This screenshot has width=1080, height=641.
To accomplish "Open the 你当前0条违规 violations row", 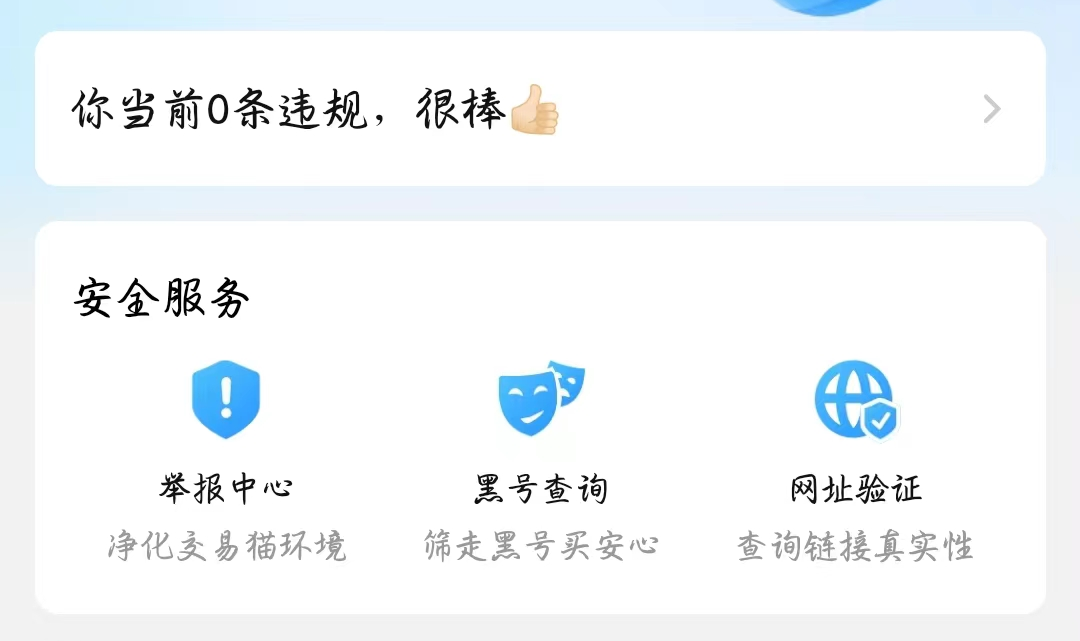I will (540, 109).
